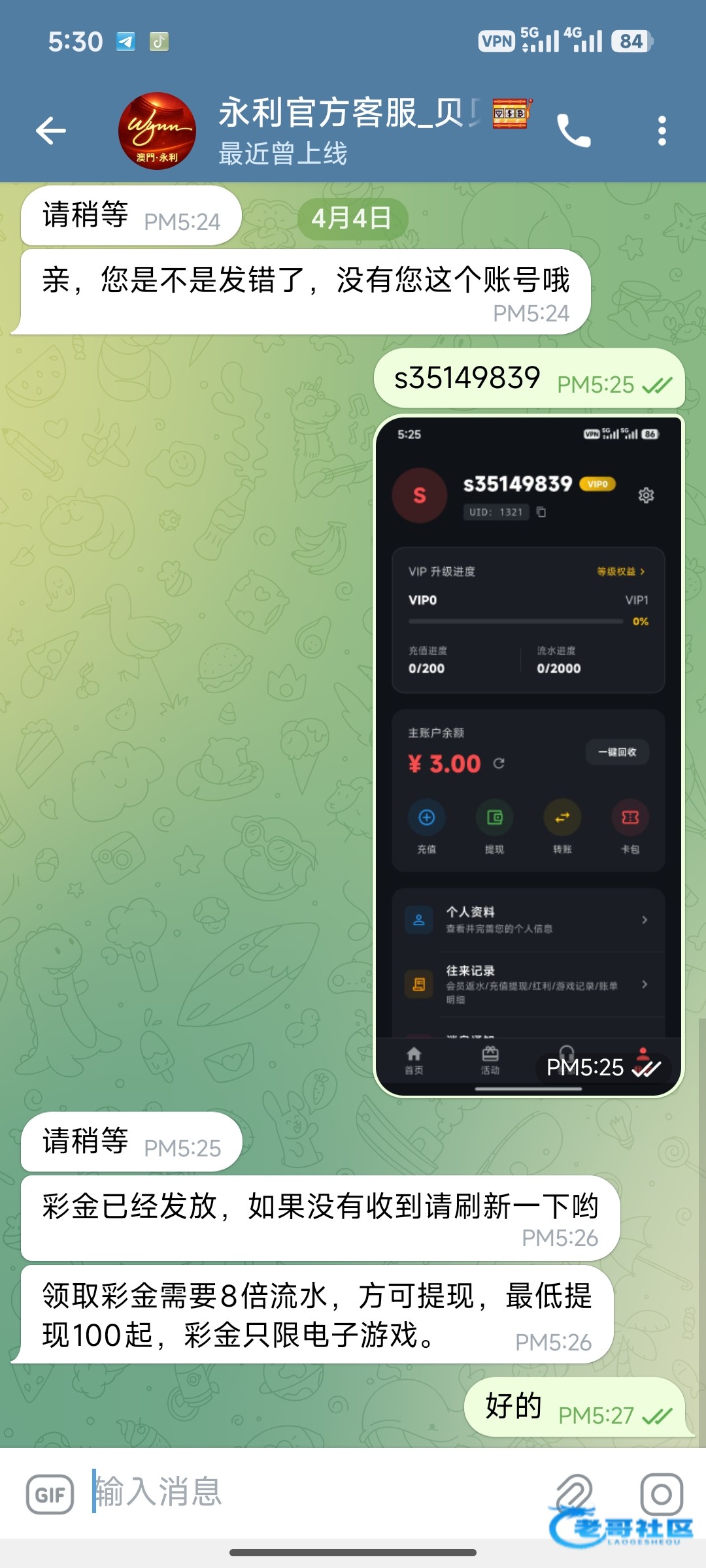706x1568 pixels.
Task: Open the three-dot overflow menu
Action: point(662,131)
